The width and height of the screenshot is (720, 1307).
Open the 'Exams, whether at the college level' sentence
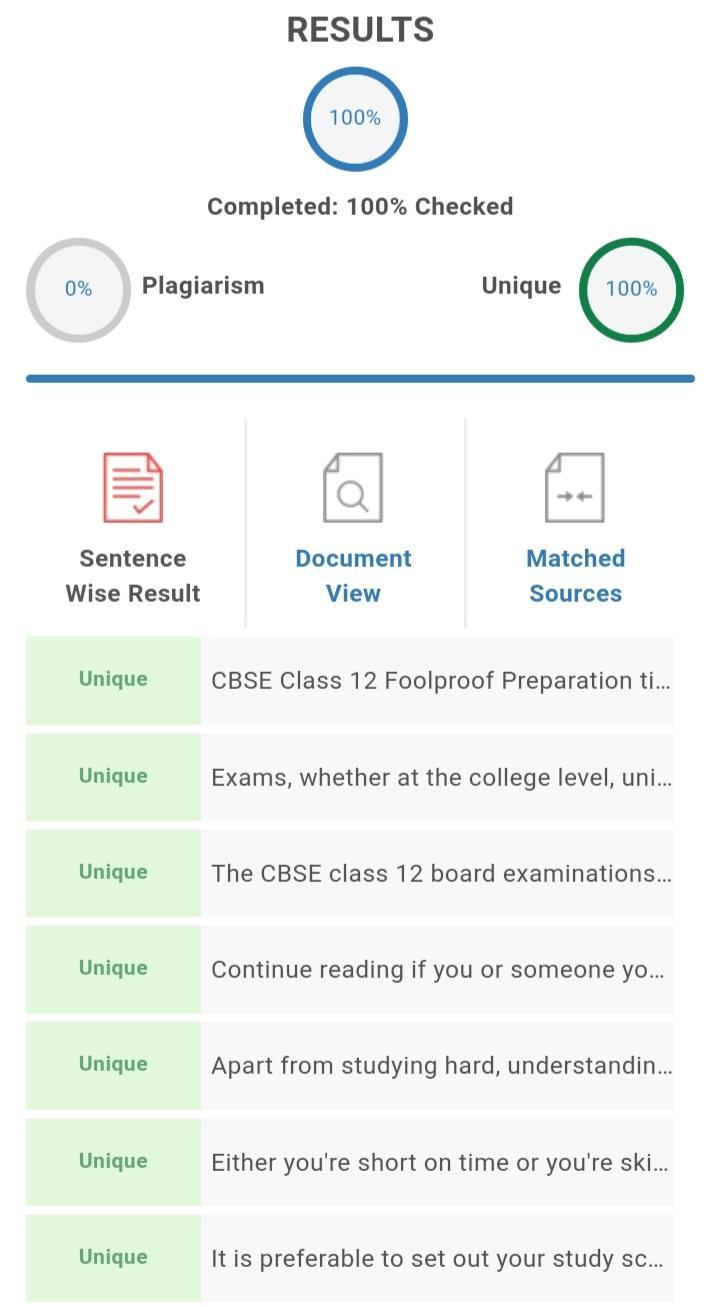click(438, 777)
